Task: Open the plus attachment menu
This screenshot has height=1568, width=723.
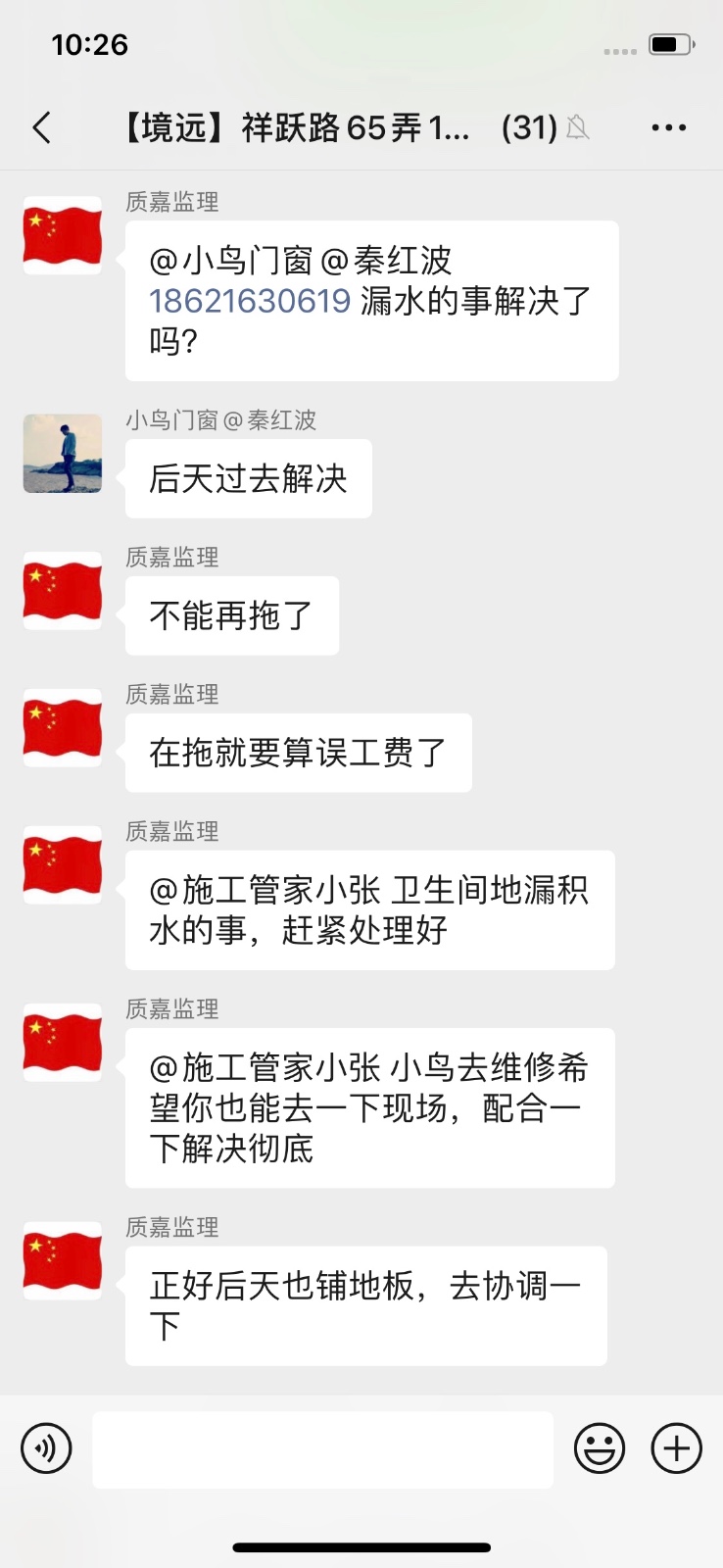Action: coord(677,1448)
